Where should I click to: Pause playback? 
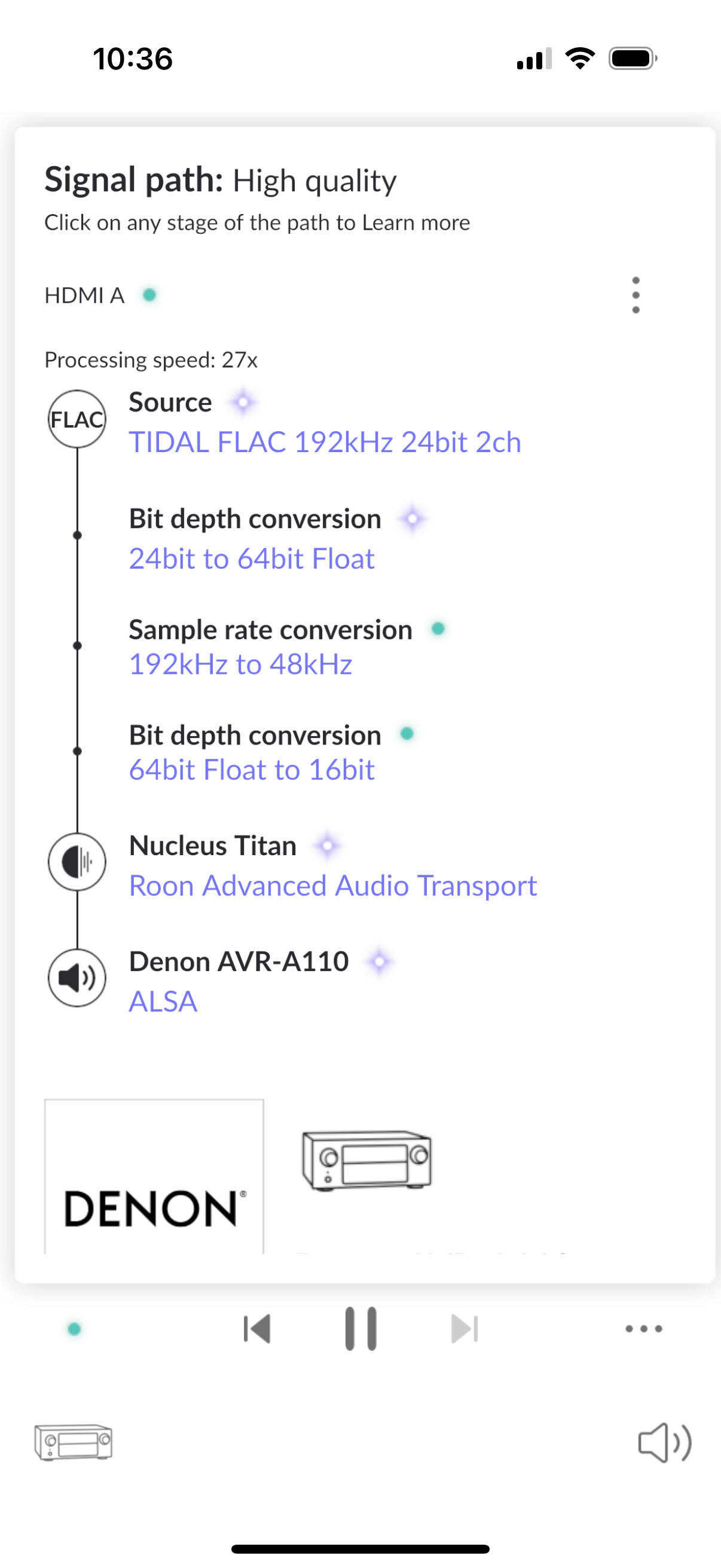point(360,1328)
